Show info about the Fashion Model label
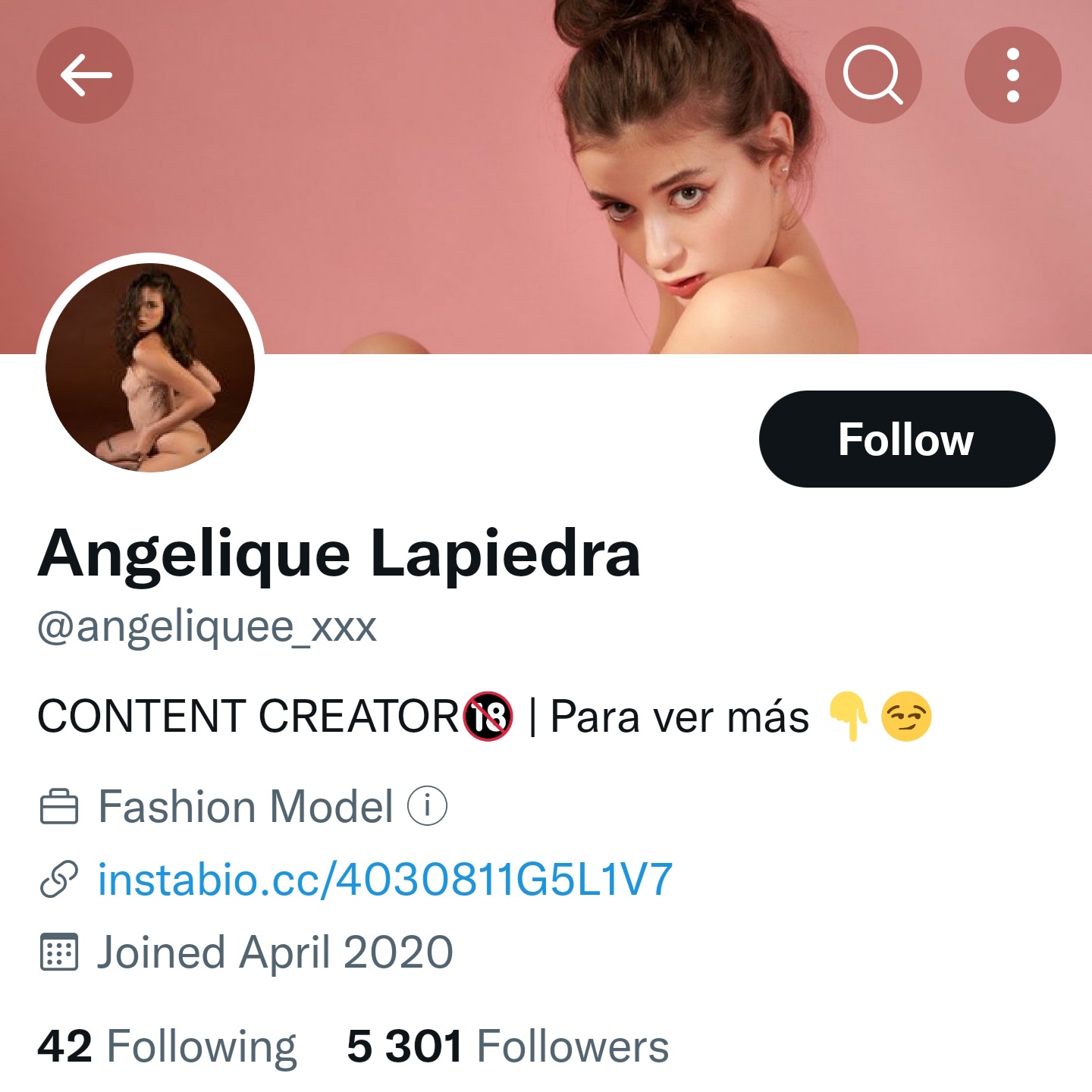Image resolution: width=1092 pixels, height=1092 pixels. 428,805
